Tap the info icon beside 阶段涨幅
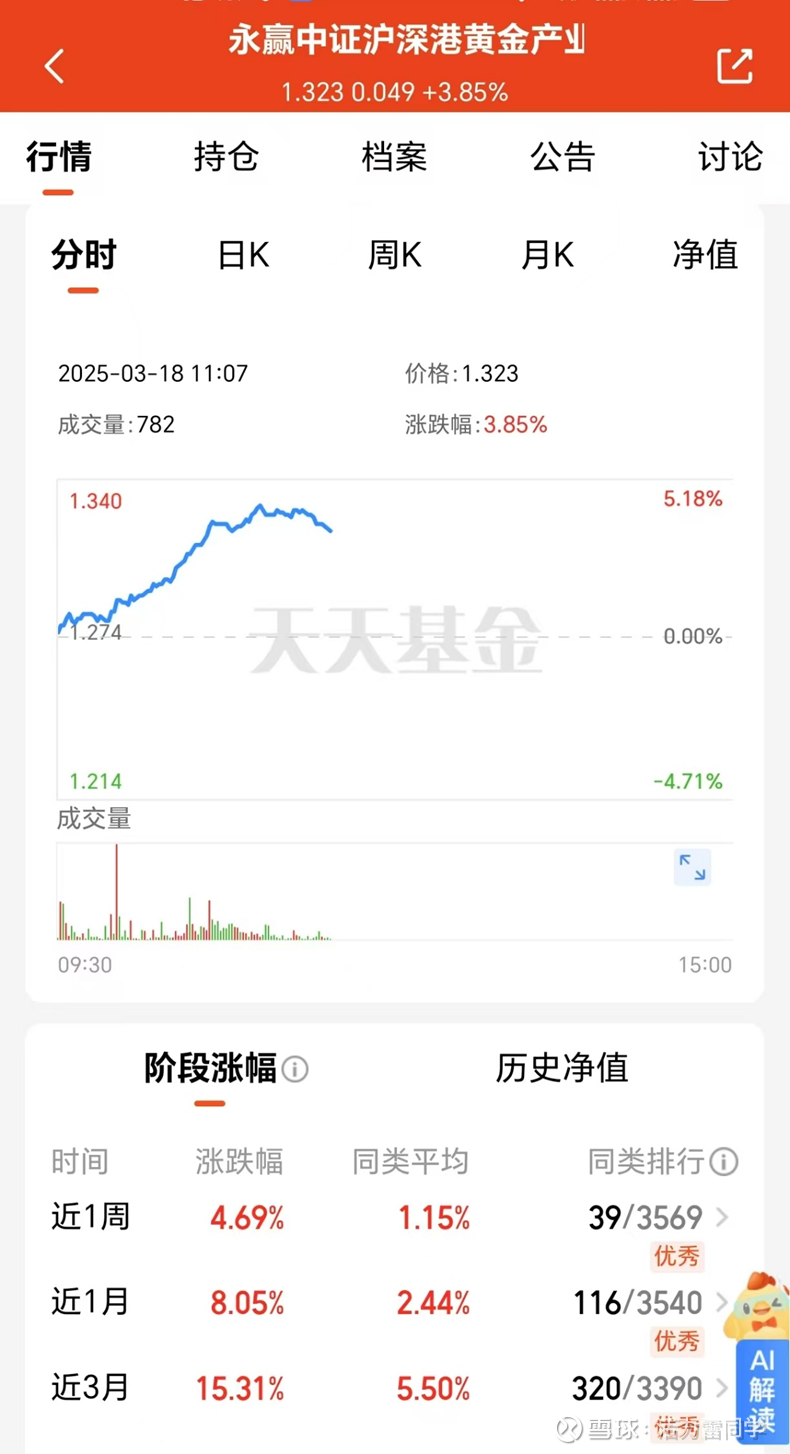The image size is (790, 1454). point(295,1069)
